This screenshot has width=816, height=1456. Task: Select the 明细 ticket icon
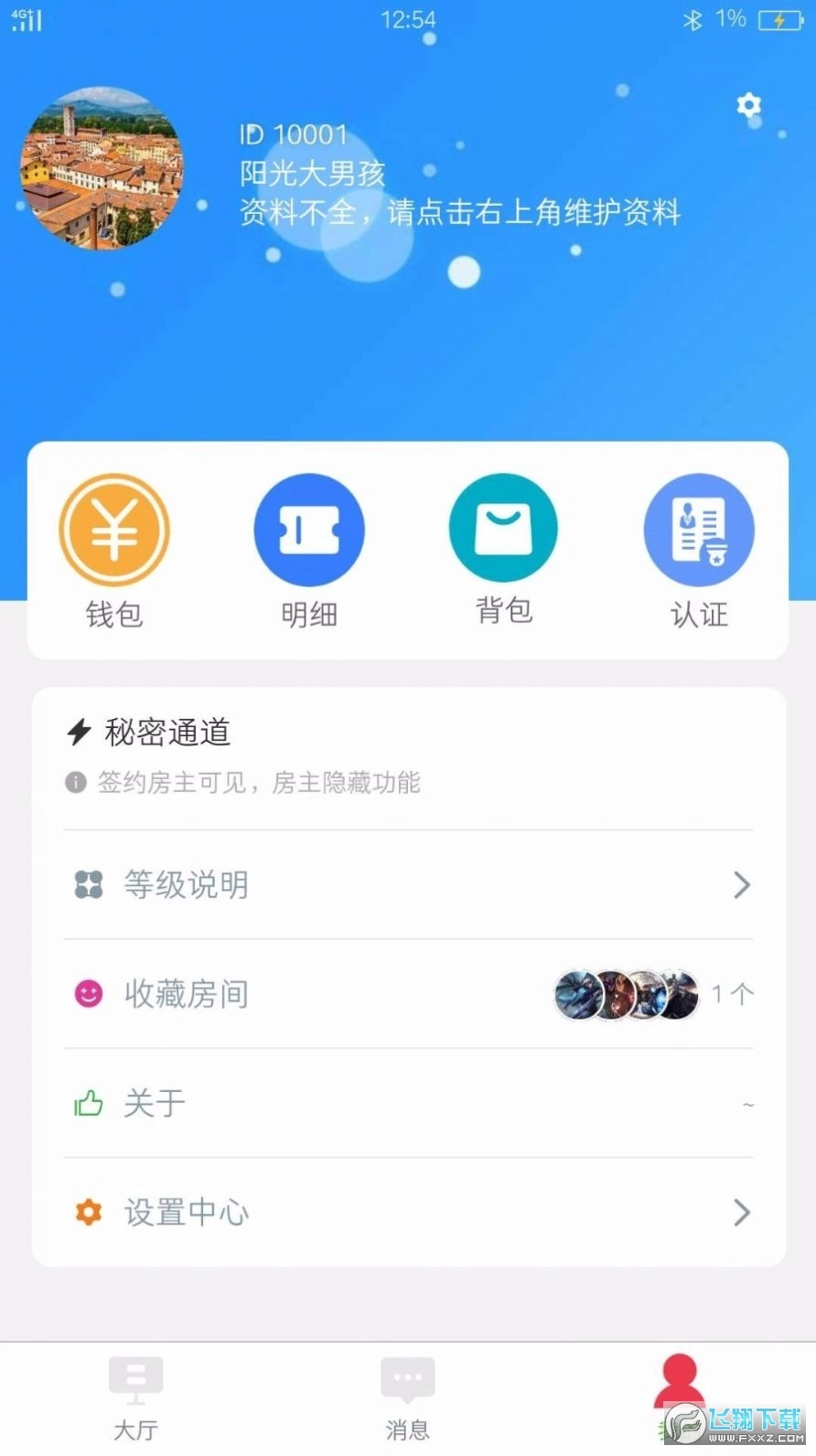[309, 529]
